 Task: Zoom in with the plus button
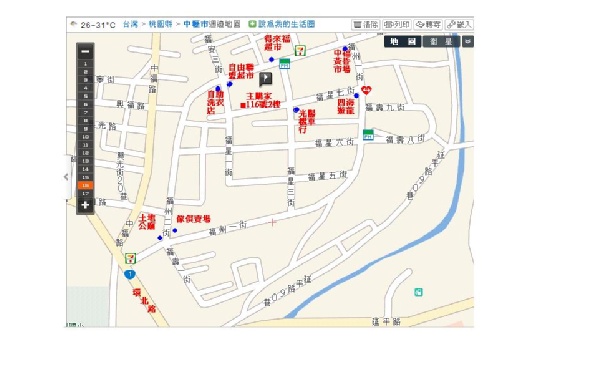(85, 205)
